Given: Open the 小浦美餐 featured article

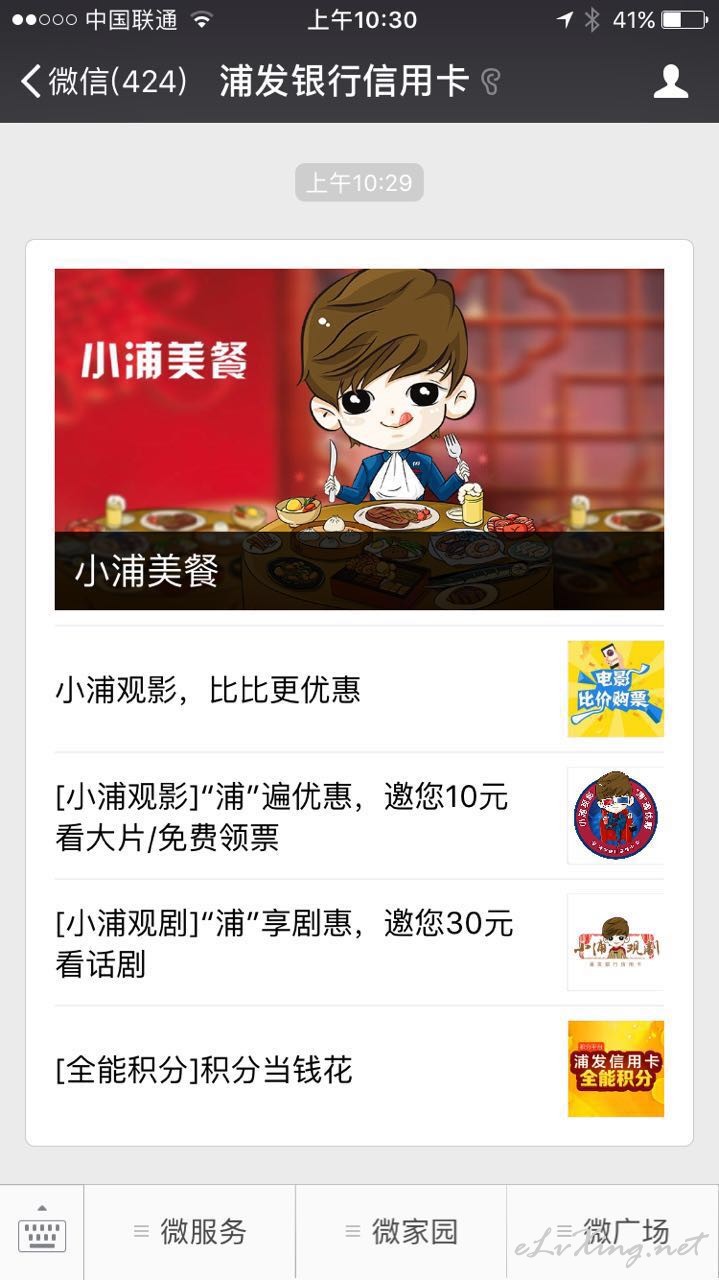Looking at the screenshot, I should coord(359,439).
